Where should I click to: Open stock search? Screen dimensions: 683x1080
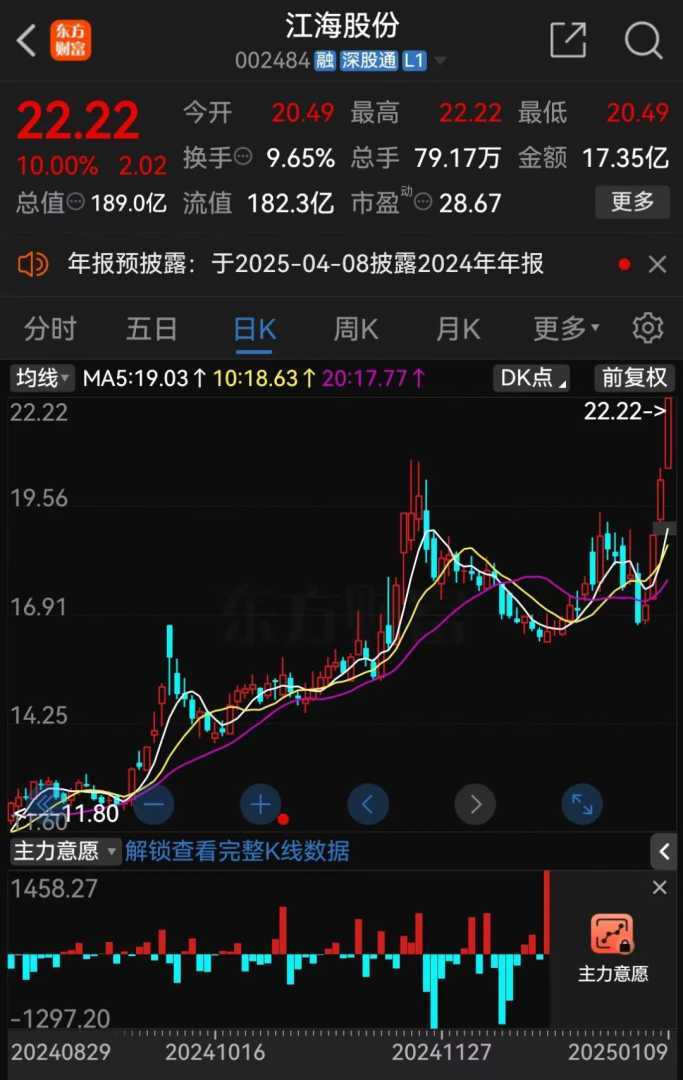[x=643, y=41]
